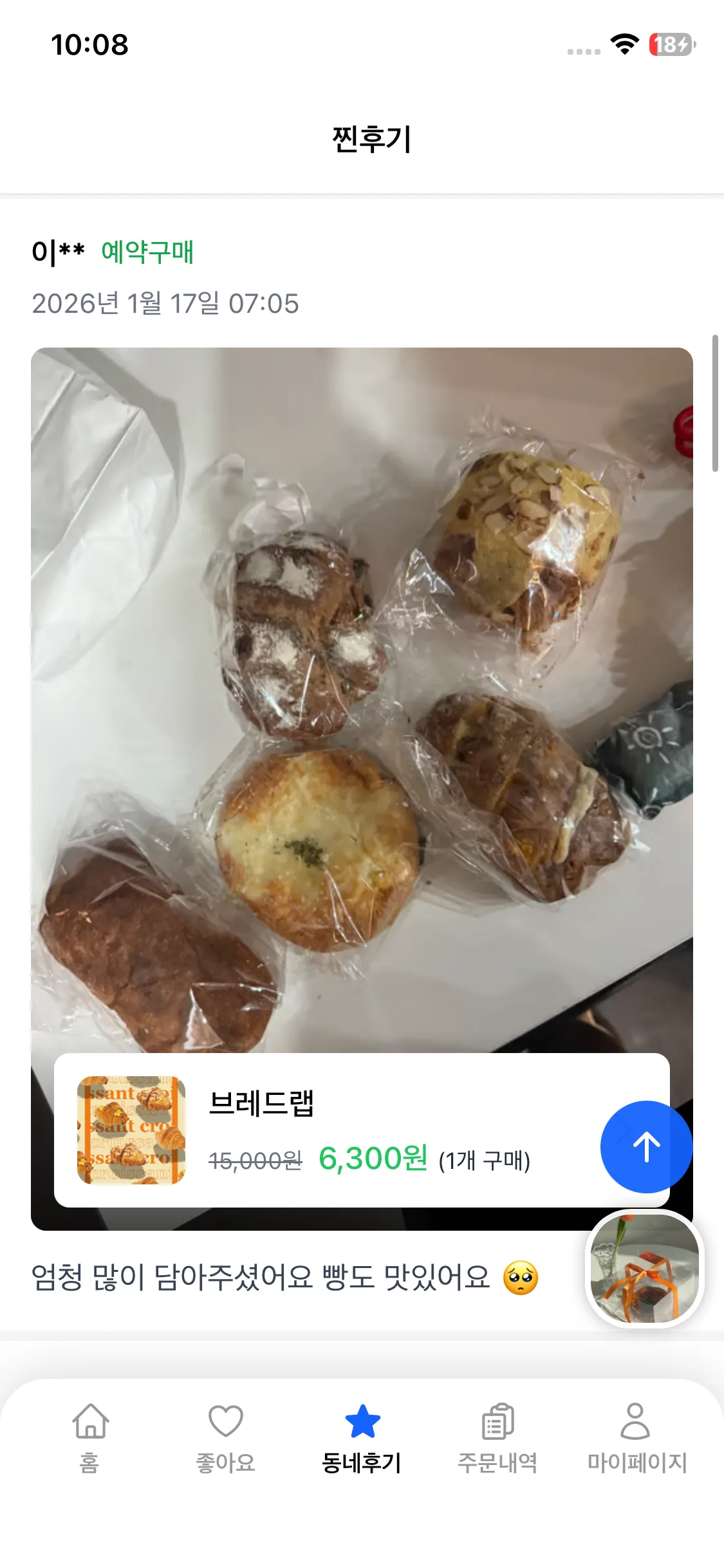Tap the blue scroll-to-top arrow button
Screen dimensions: 724x1568
point(646,1146)
